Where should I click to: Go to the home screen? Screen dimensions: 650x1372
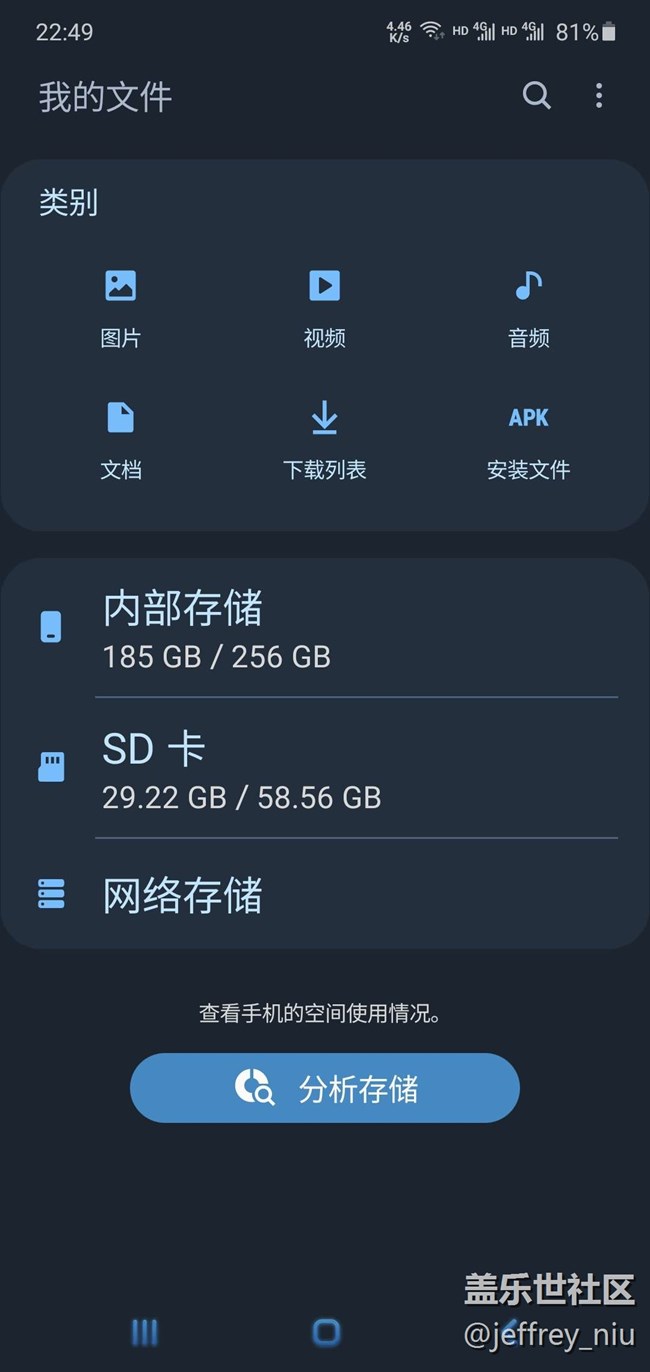(326, 1331)
